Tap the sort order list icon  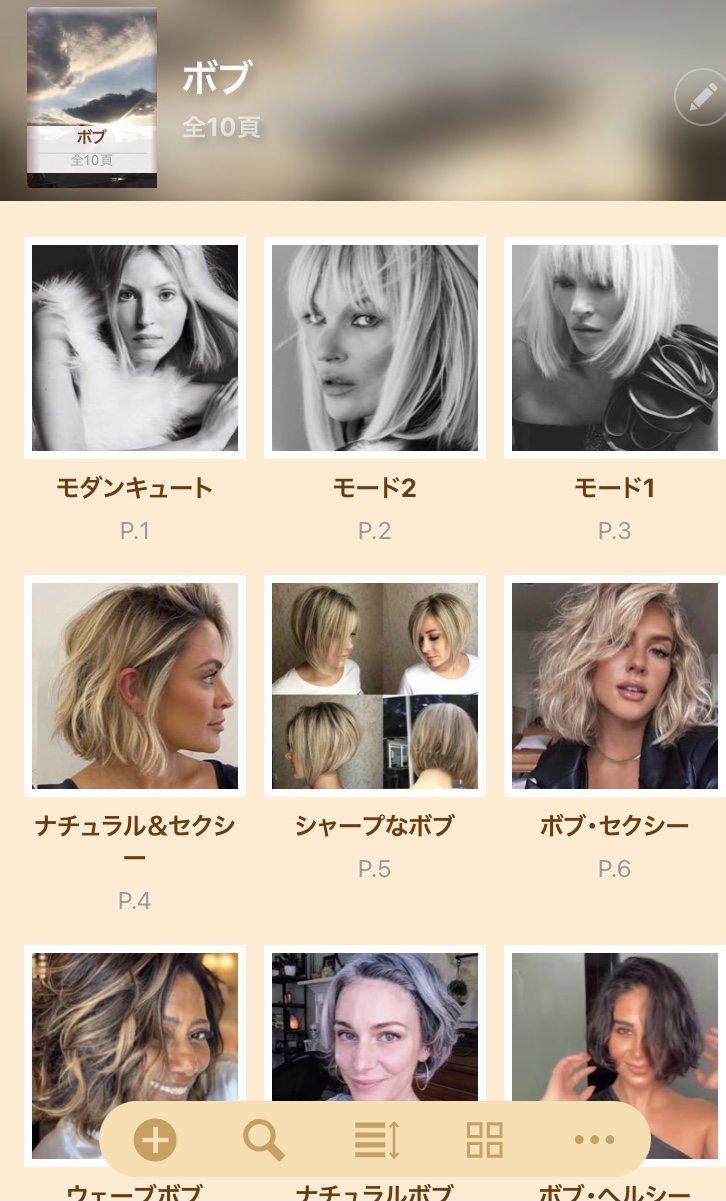click(376, 1139)
